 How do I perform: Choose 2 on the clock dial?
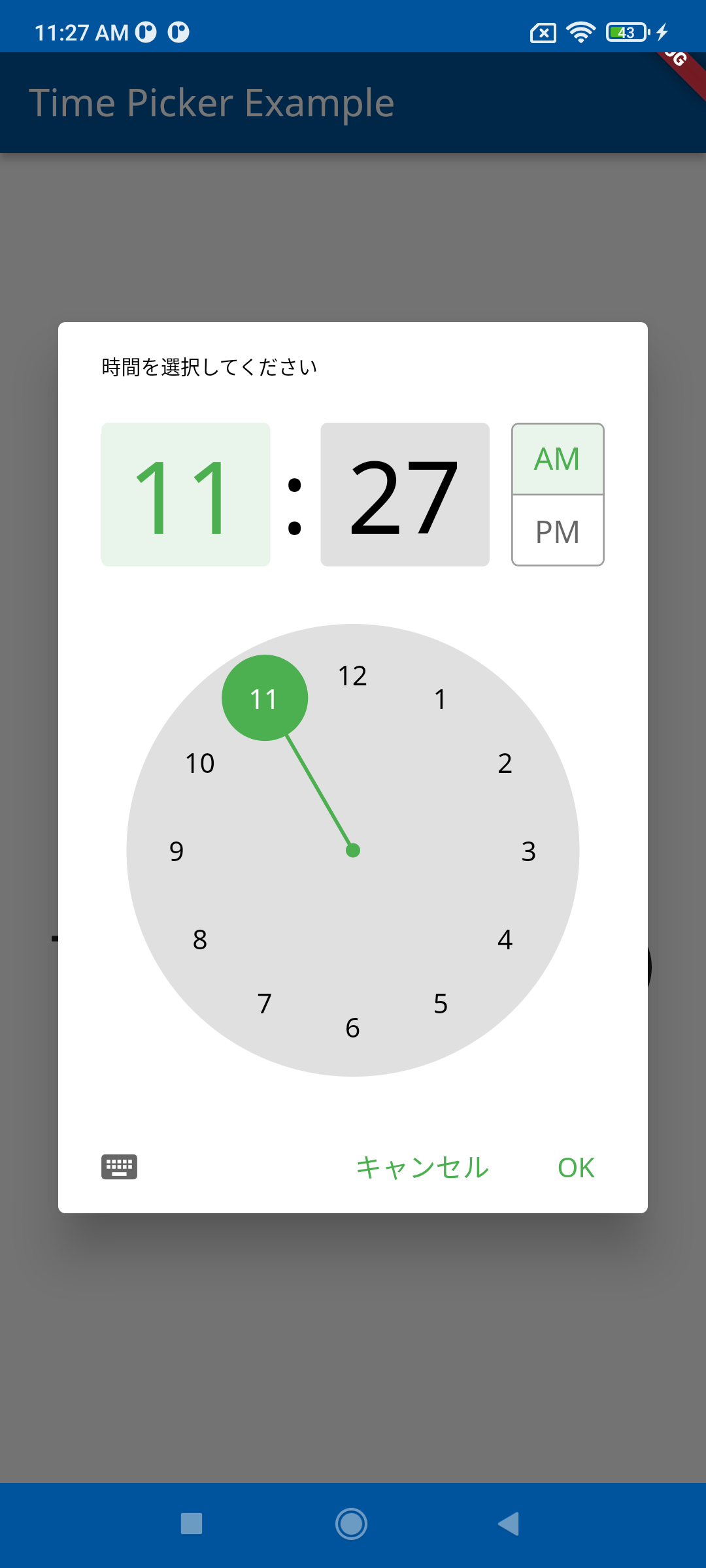[505, 763]
